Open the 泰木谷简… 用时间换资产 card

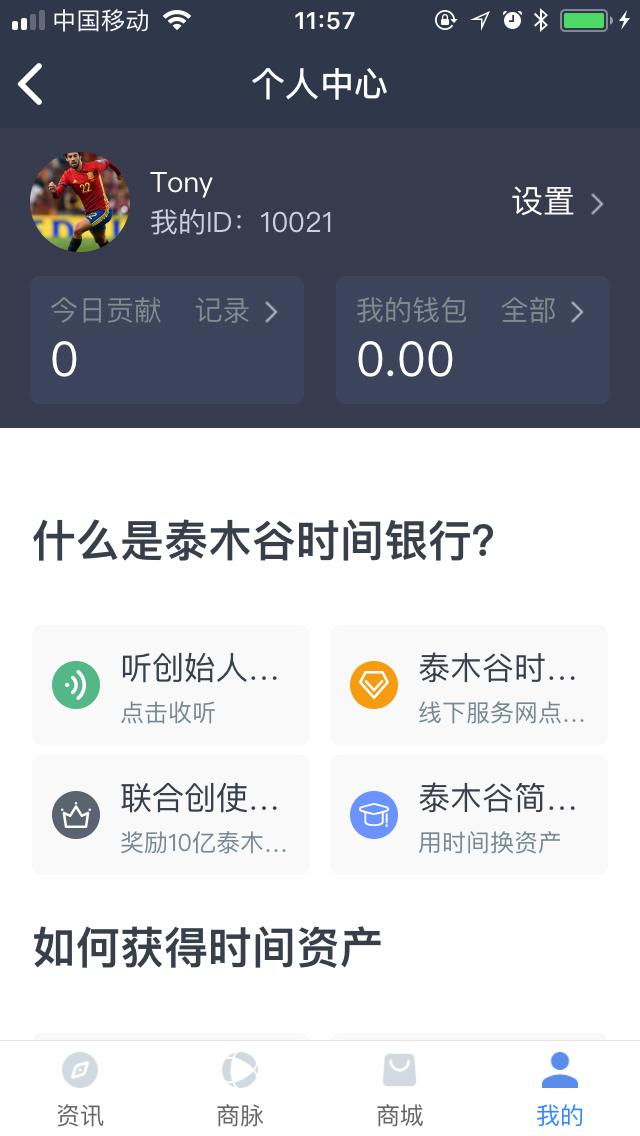point(469,815)
